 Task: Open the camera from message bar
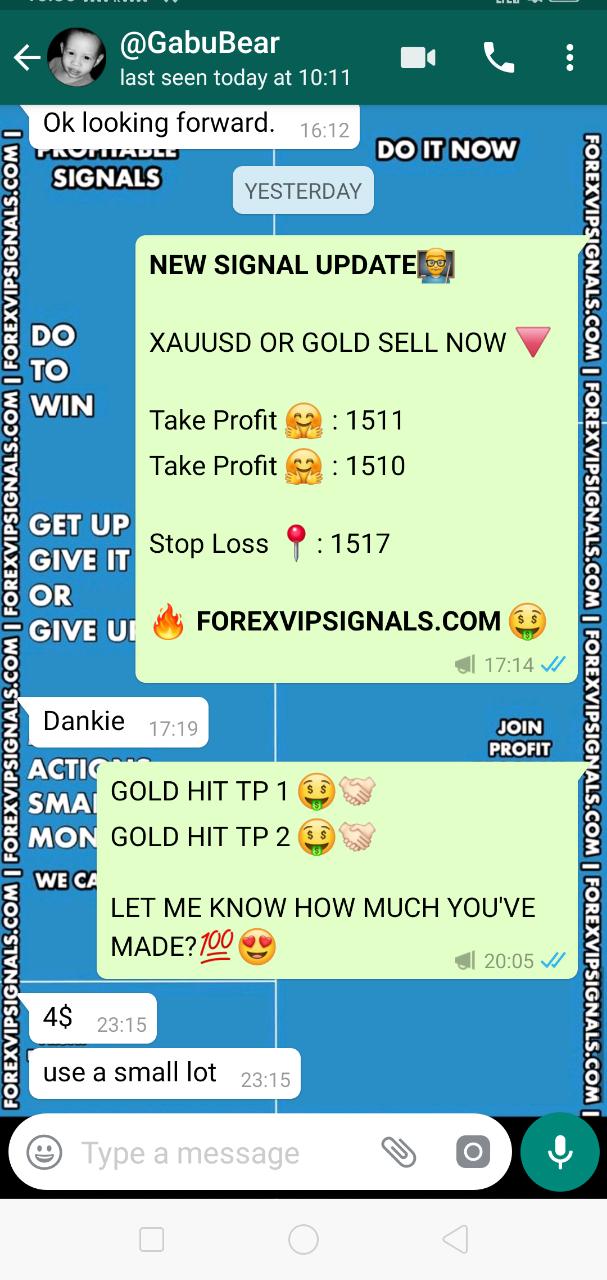pos(473,1152)
